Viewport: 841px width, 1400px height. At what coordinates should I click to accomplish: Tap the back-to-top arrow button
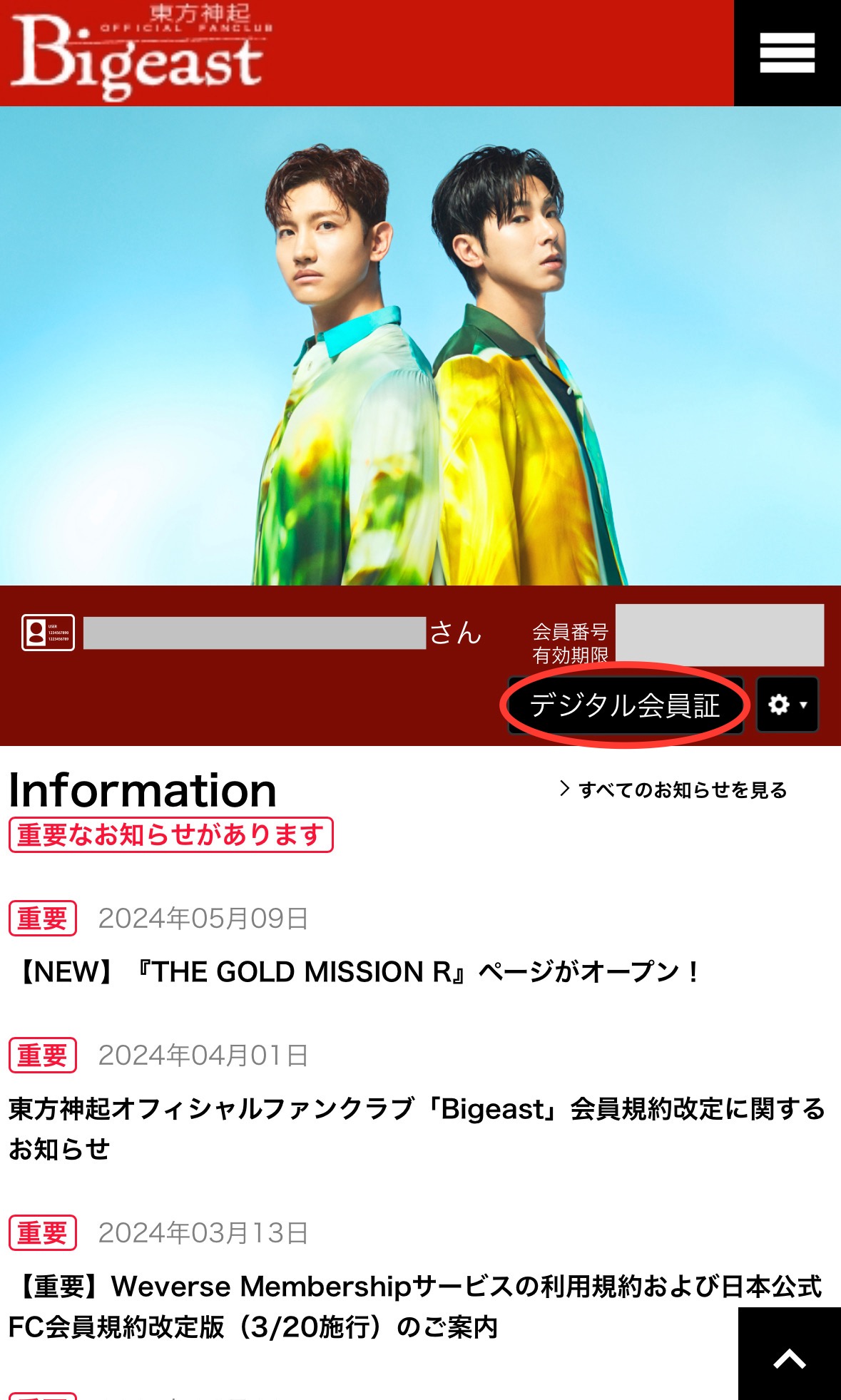pos(789,1354)
